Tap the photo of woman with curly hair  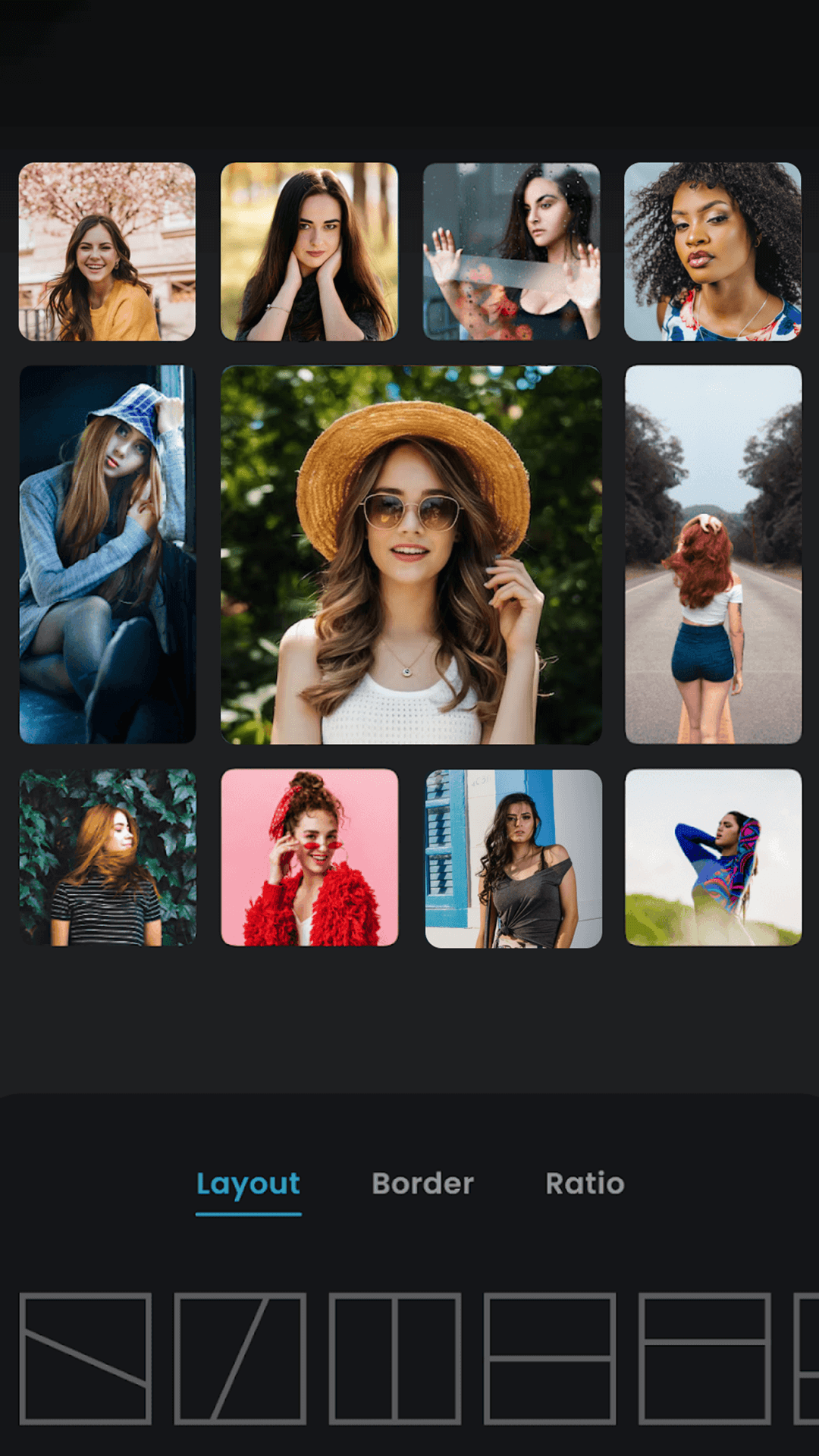tap(712, 252)
